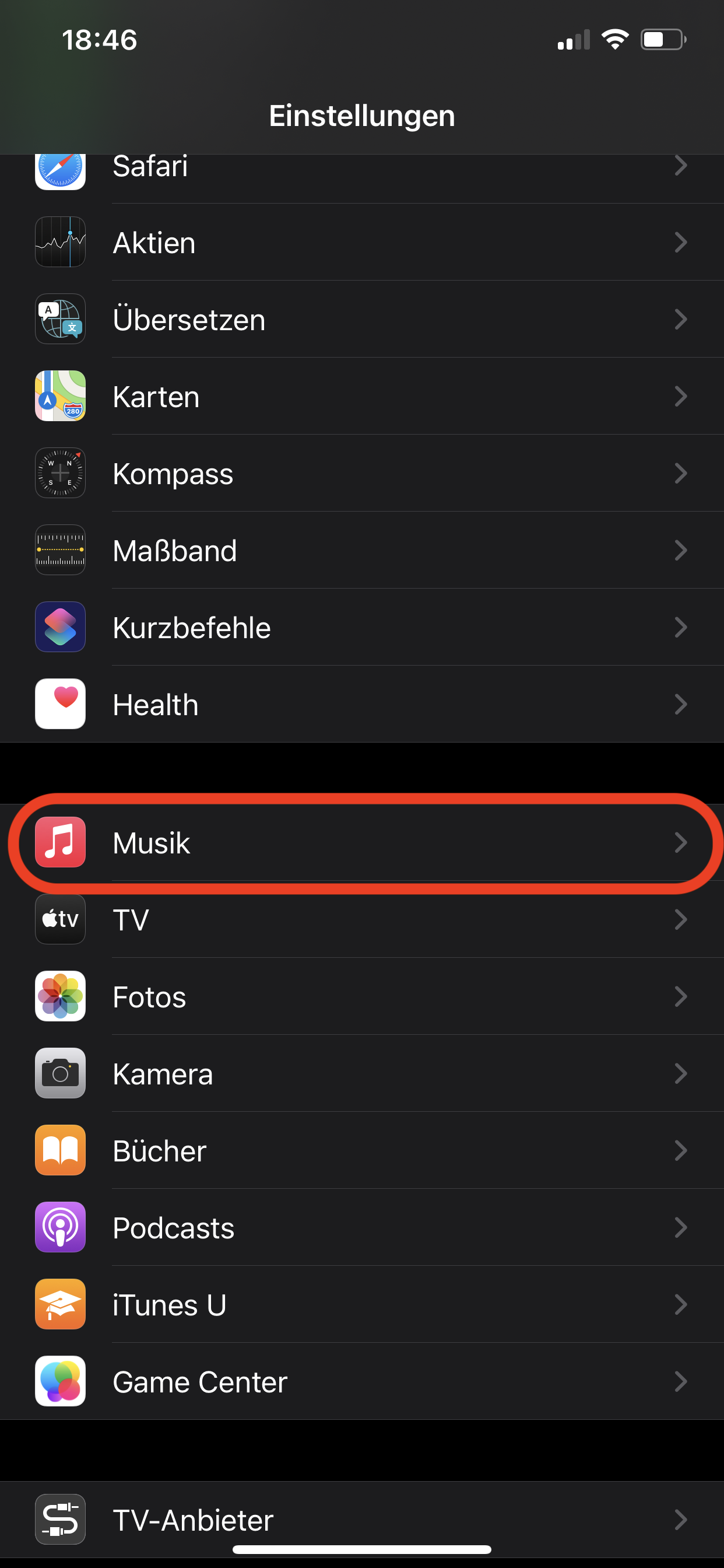Open TV-Anbieter settings

(362, 1520)
